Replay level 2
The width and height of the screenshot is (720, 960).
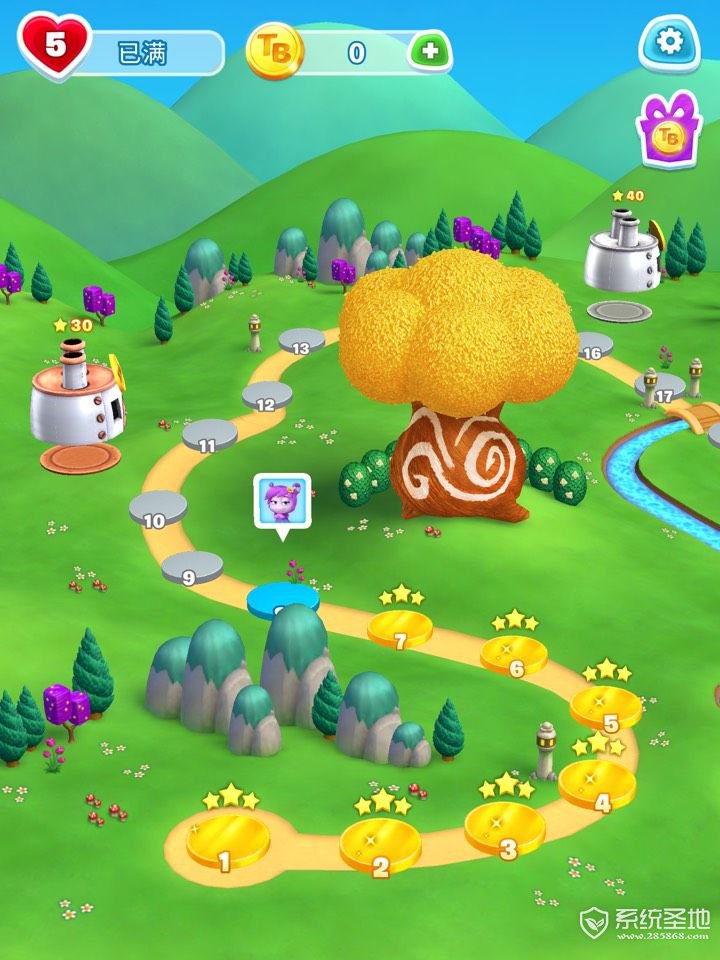point(380,846)
